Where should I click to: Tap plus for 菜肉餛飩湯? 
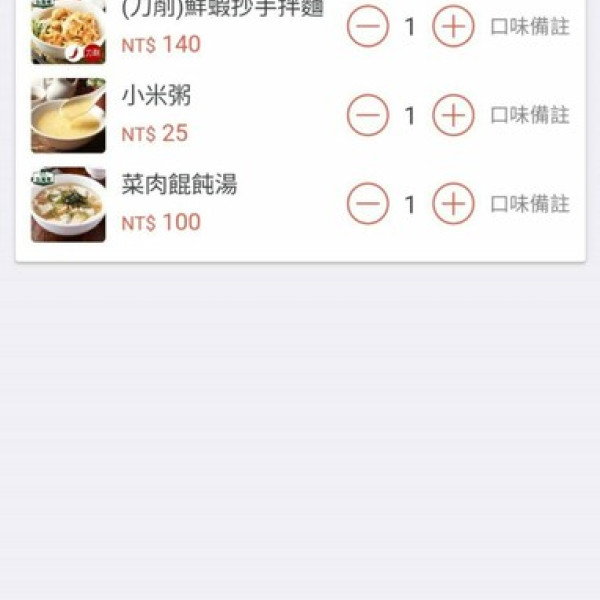tap(453, 204)
